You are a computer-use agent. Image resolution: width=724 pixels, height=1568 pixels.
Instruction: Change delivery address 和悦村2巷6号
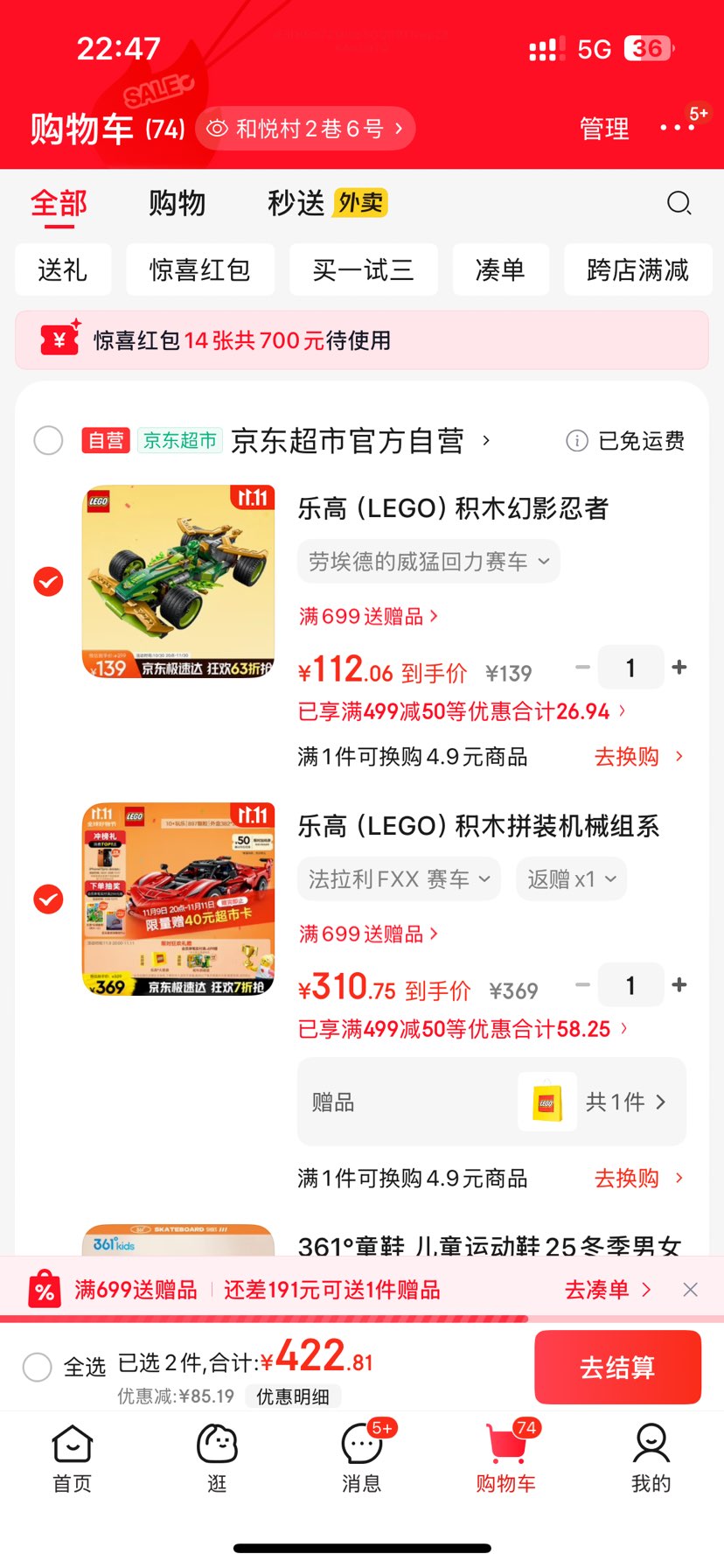(x=304, y=129)
